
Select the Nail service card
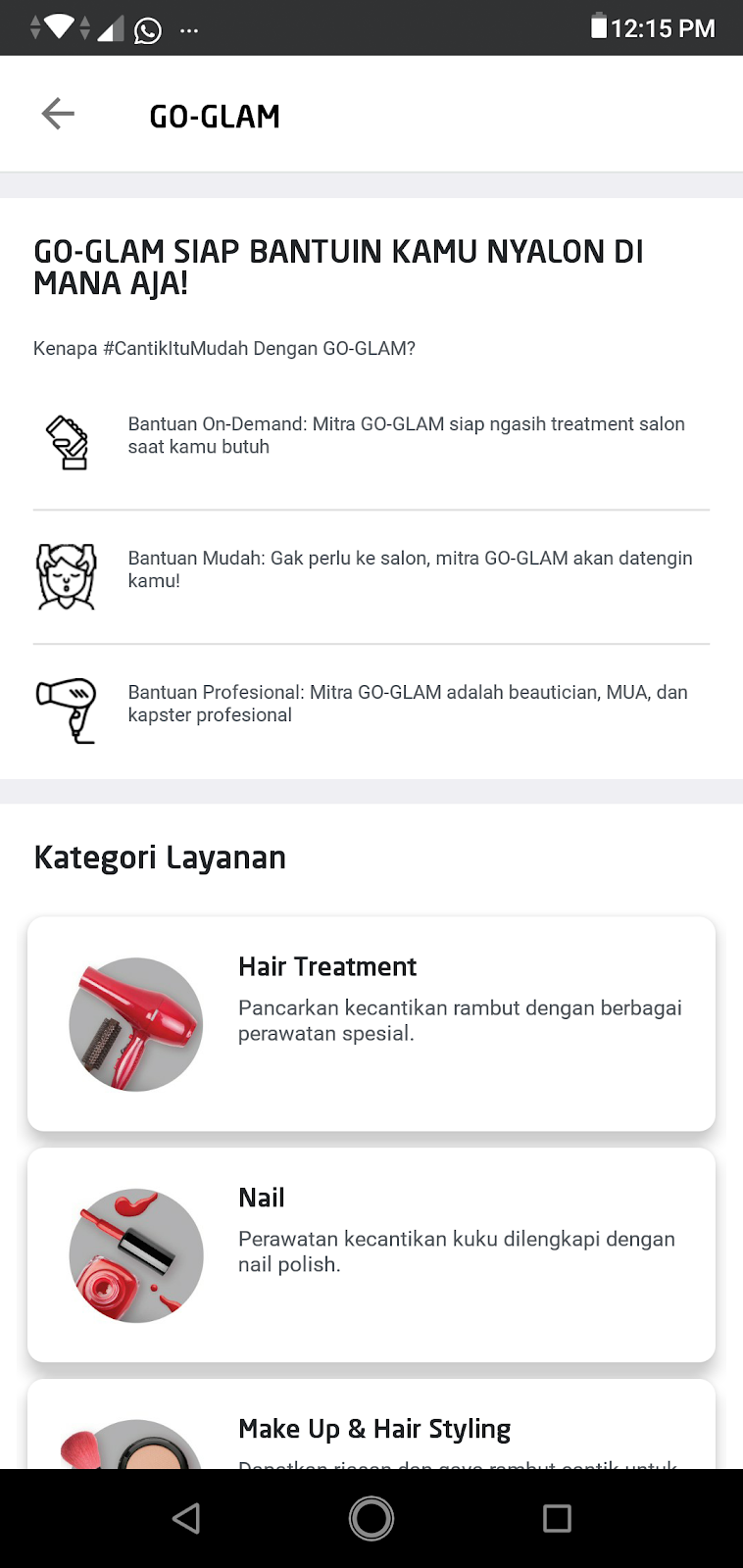coord(371,1254)
